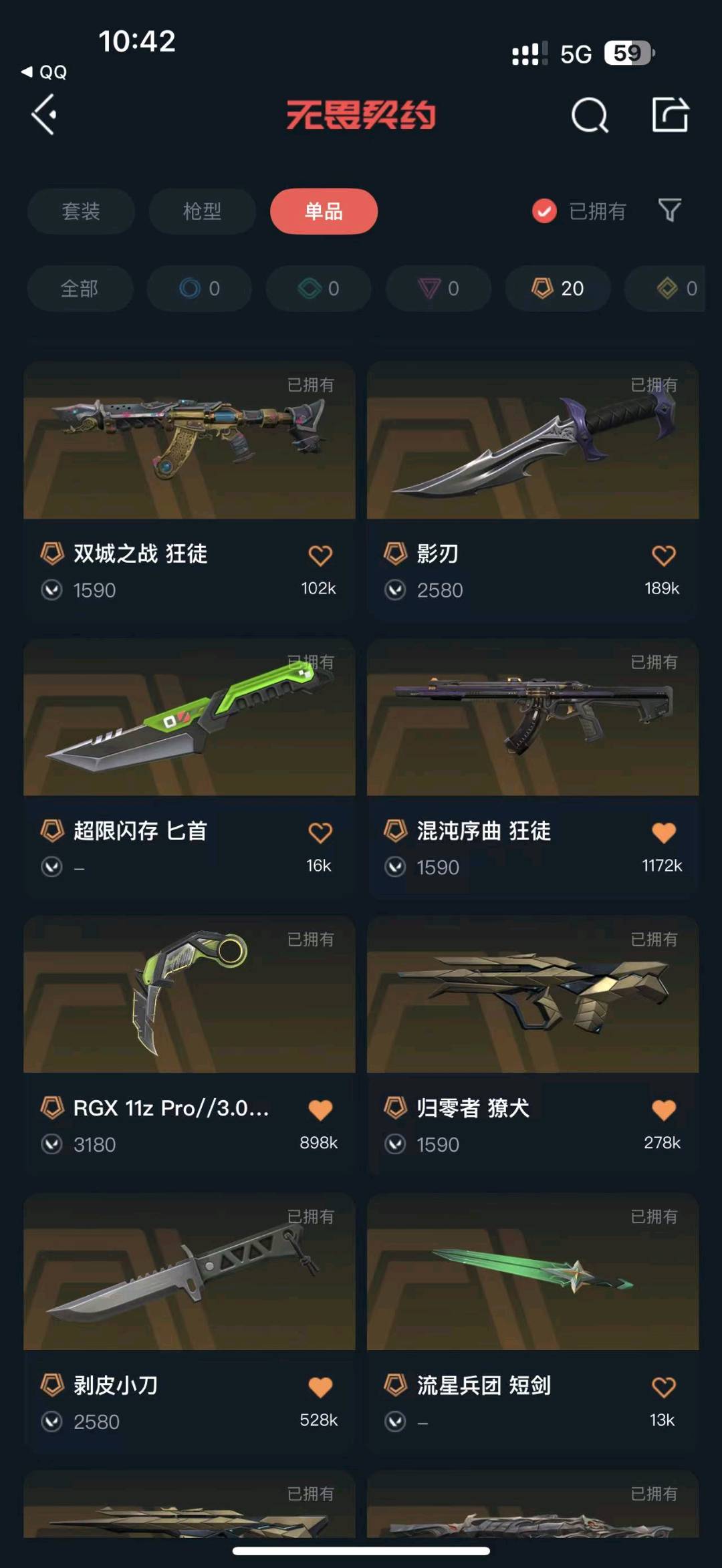Tap the share icon at top right

[x=671, y=115]
